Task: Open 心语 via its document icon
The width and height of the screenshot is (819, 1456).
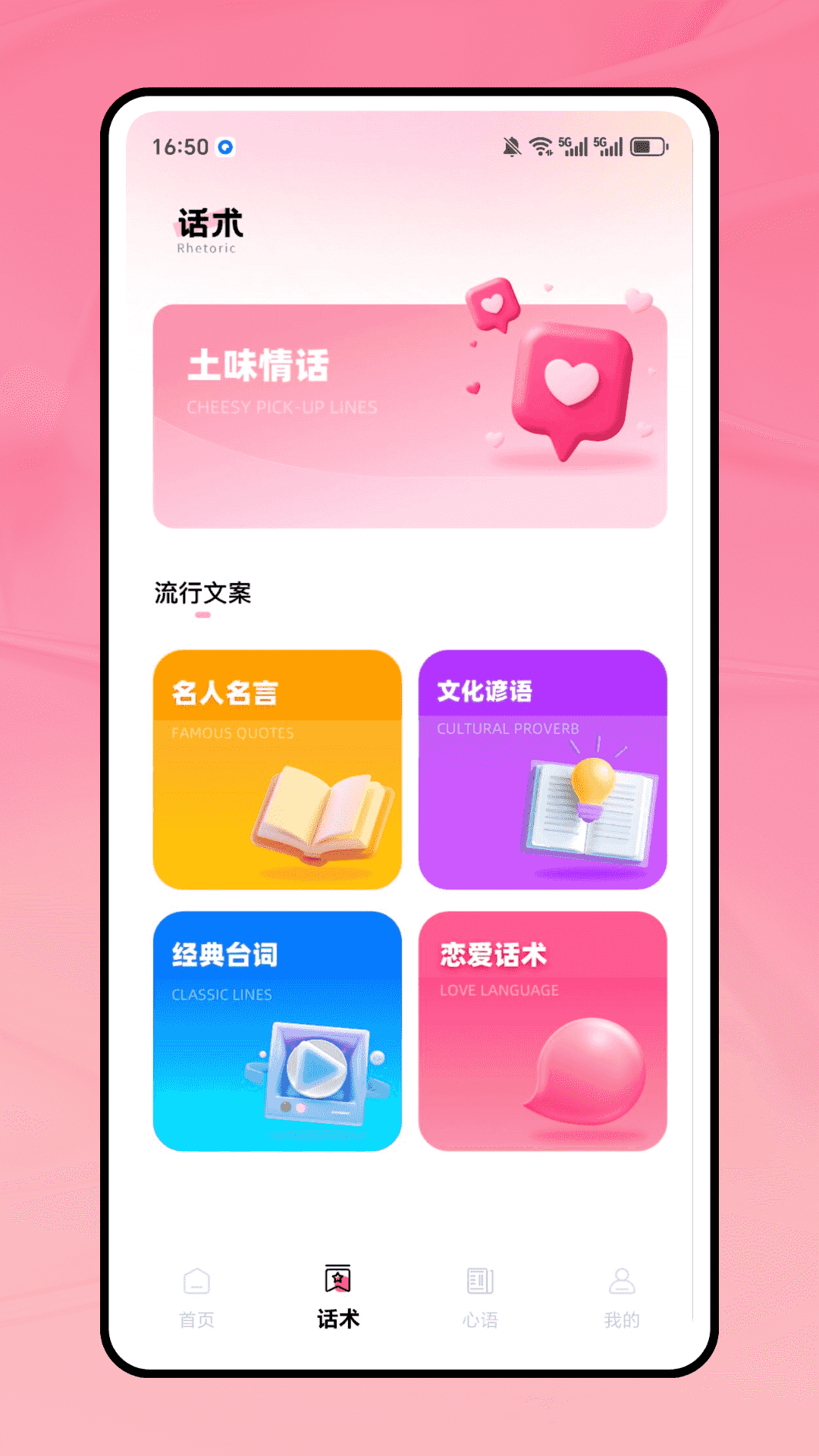Action: coord(479,1279)
